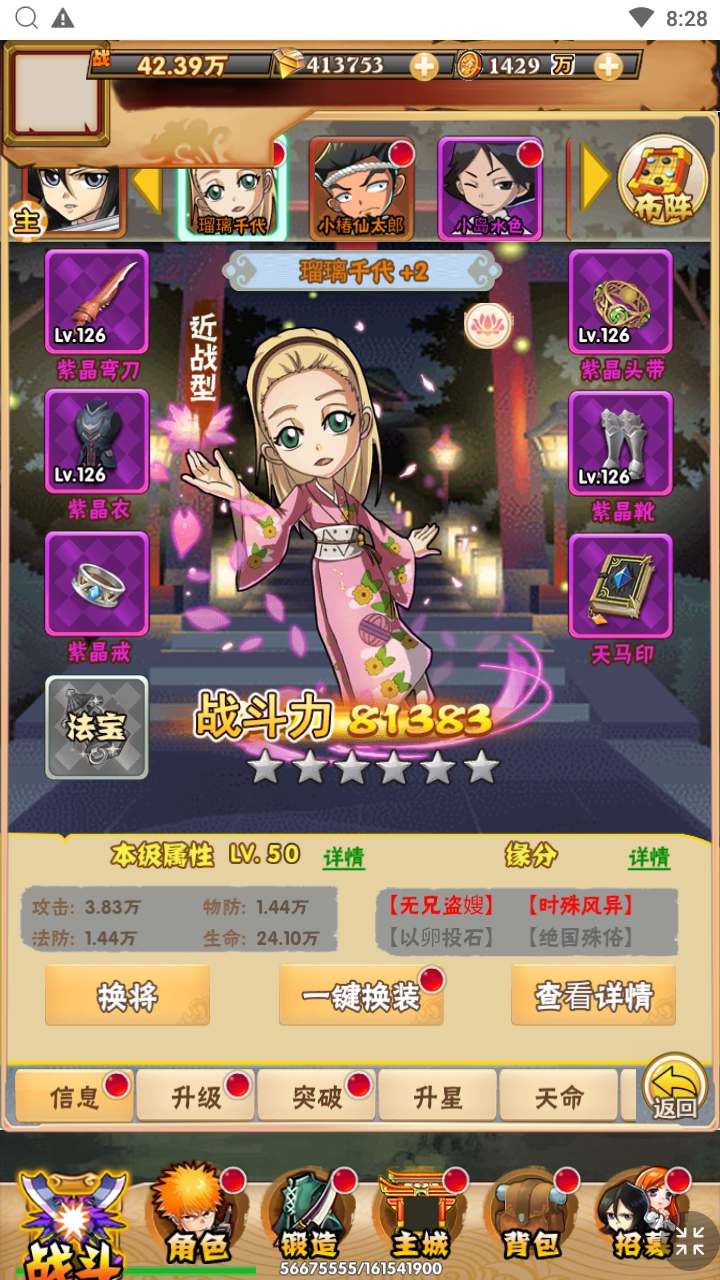This screenshot has width=720, height=1280.
Task: Open 紫晶弯刀 weapon slot
Action: coord(97,301)
